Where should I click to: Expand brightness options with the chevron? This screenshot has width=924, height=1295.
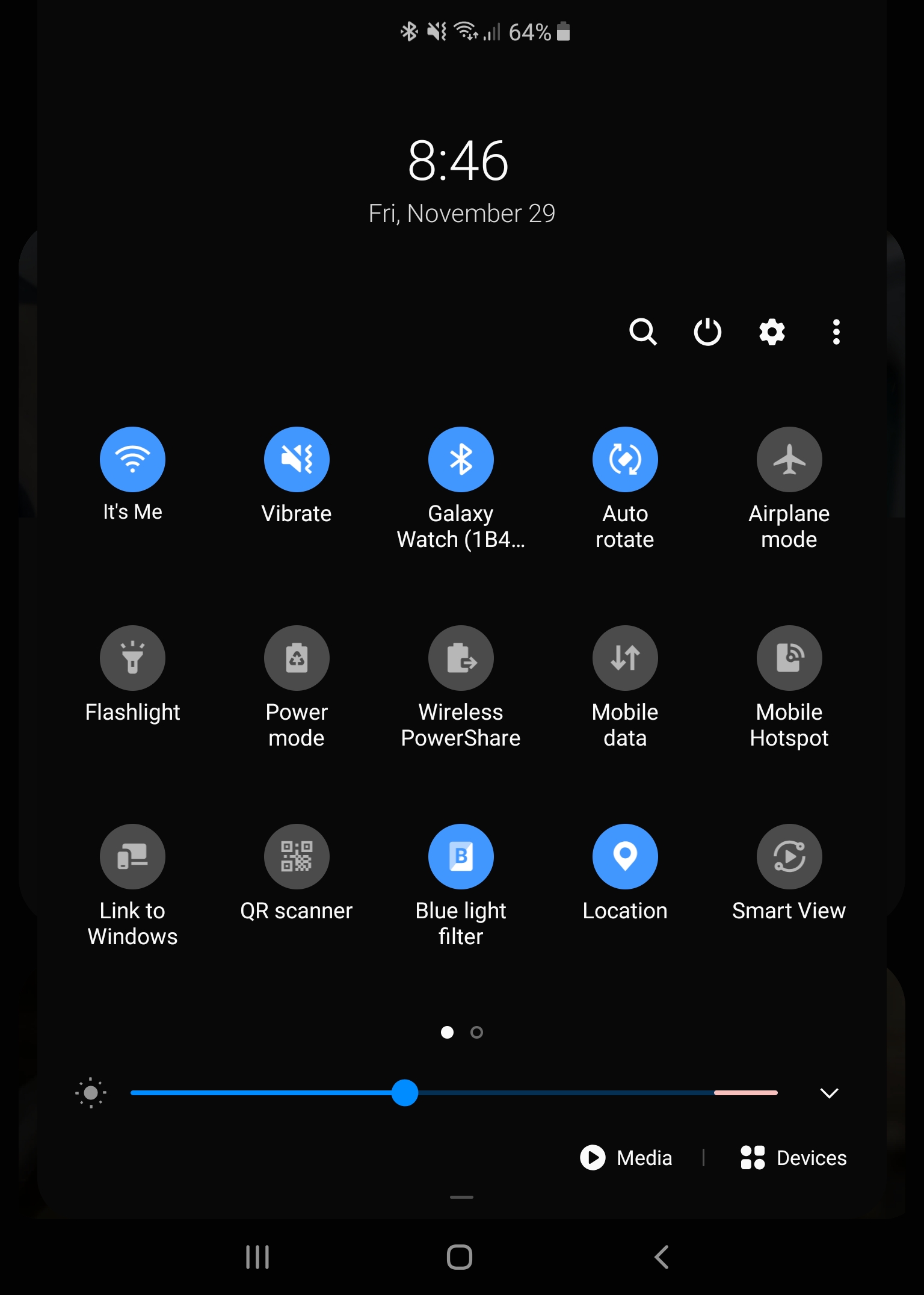click(829, 1093)
